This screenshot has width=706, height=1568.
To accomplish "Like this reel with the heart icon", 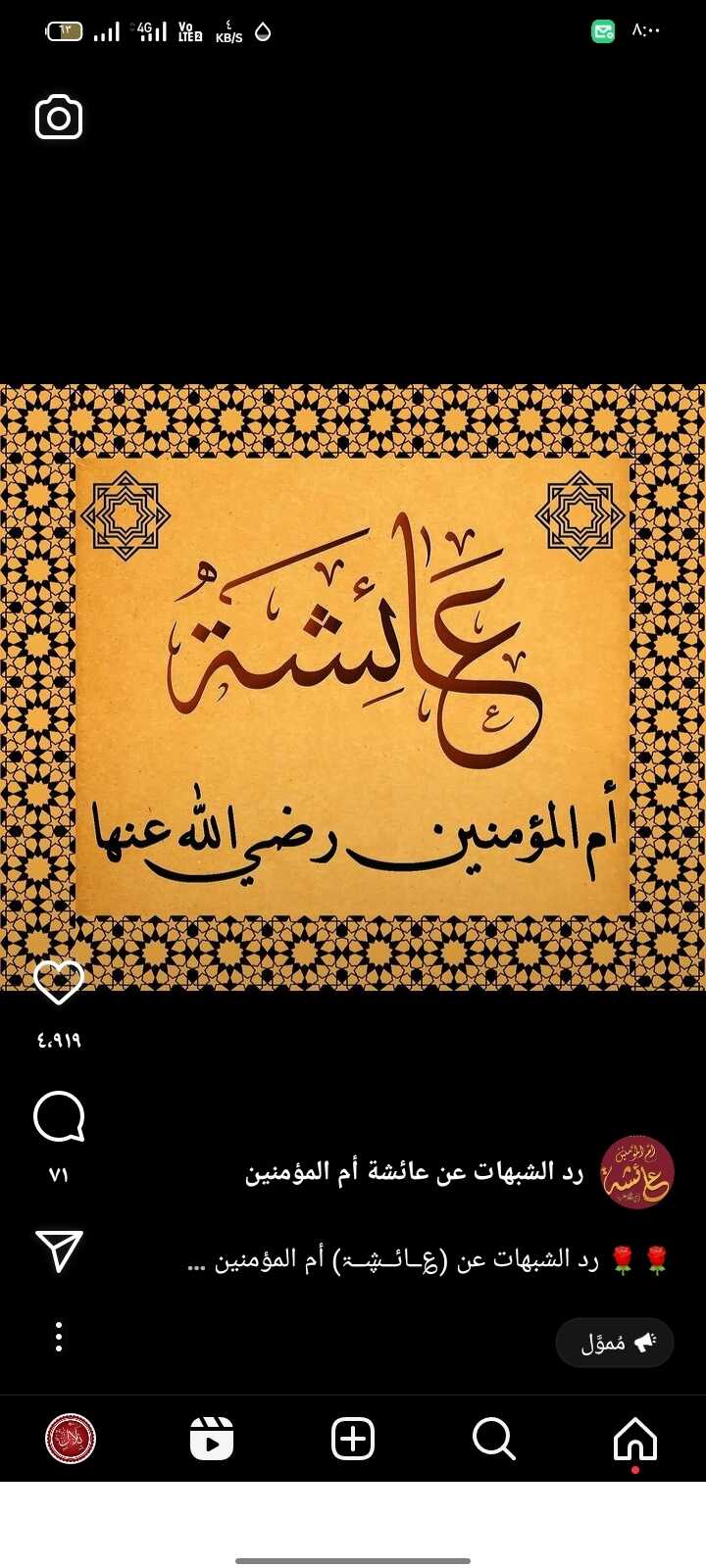I will [59, 983].
